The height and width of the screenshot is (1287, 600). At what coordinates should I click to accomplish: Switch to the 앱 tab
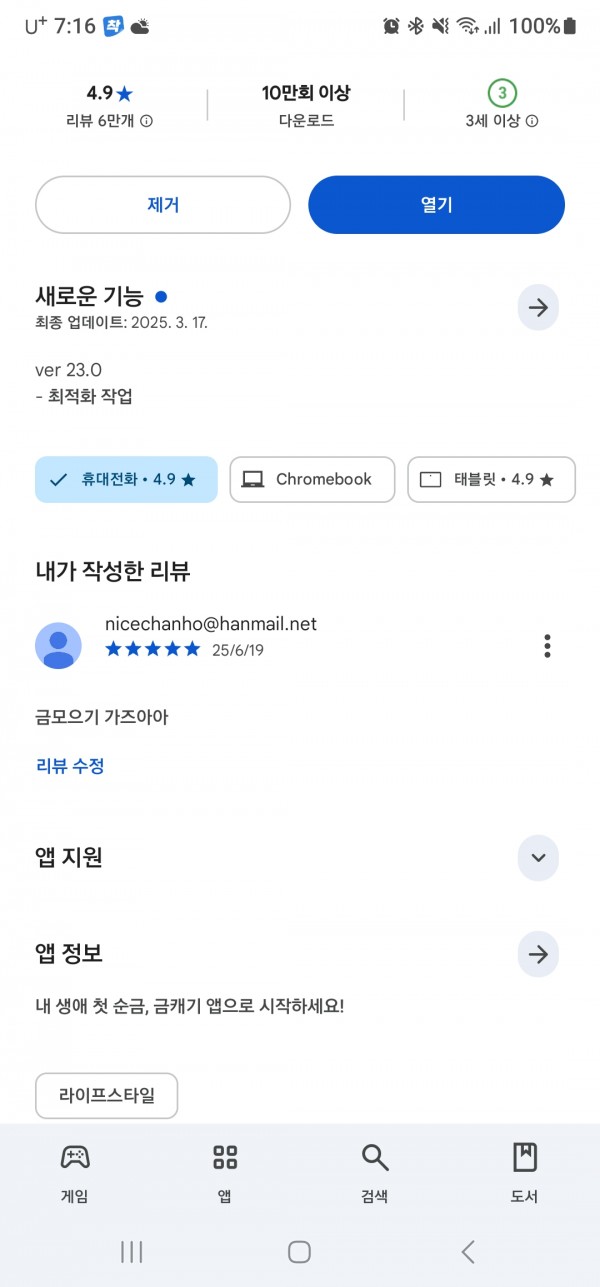(225, 1173)
